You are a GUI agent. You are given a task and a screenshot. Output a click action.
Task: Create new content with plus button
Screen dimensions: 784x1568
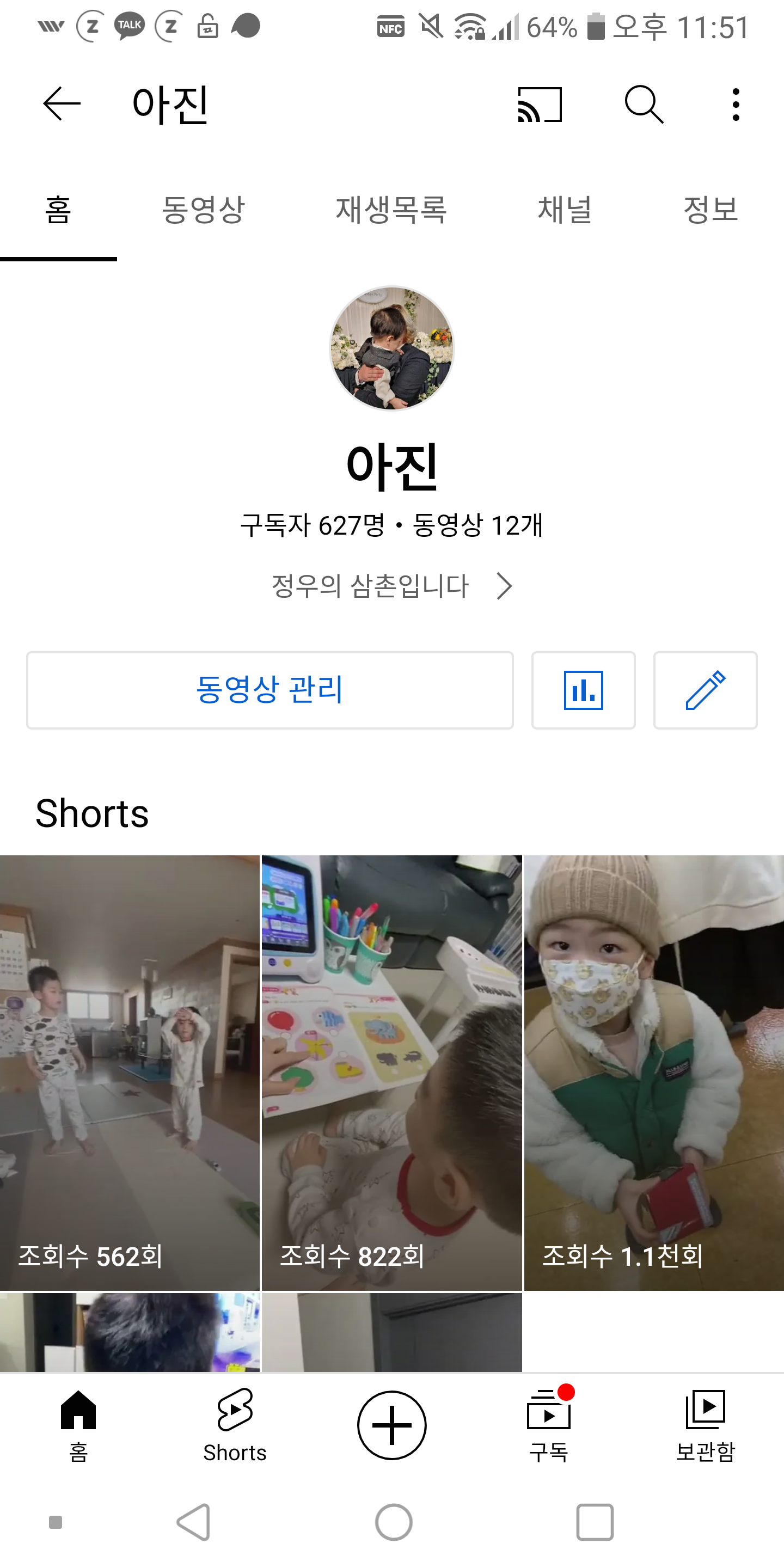[x=391, y=1425]
